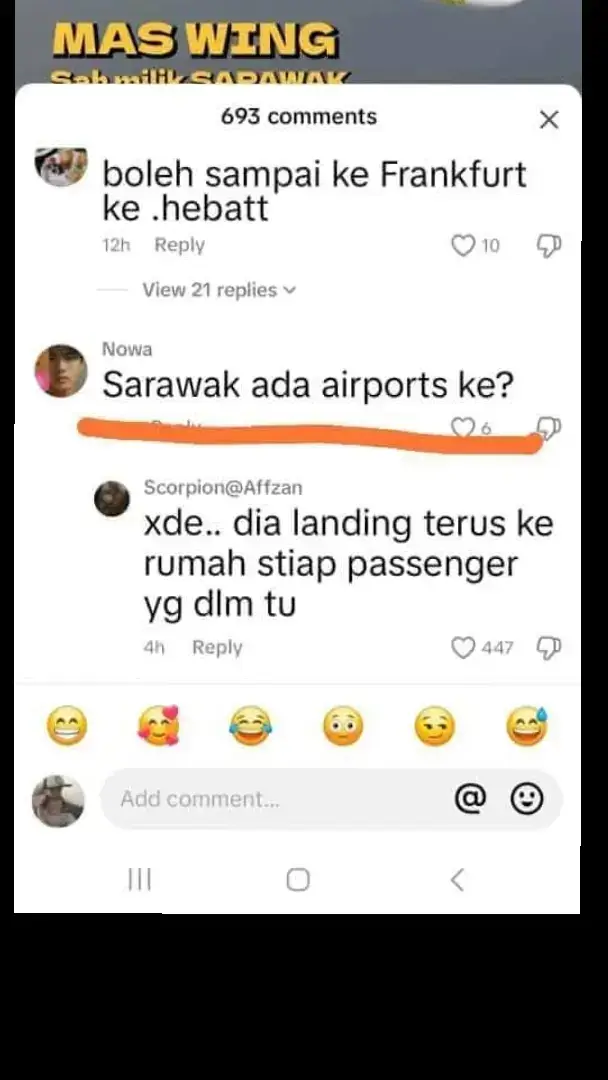Image resolution: width=608 pixels, height=1080 pixels.
Task: Reply to the Frankfurt comment
Action: point(179,245)
